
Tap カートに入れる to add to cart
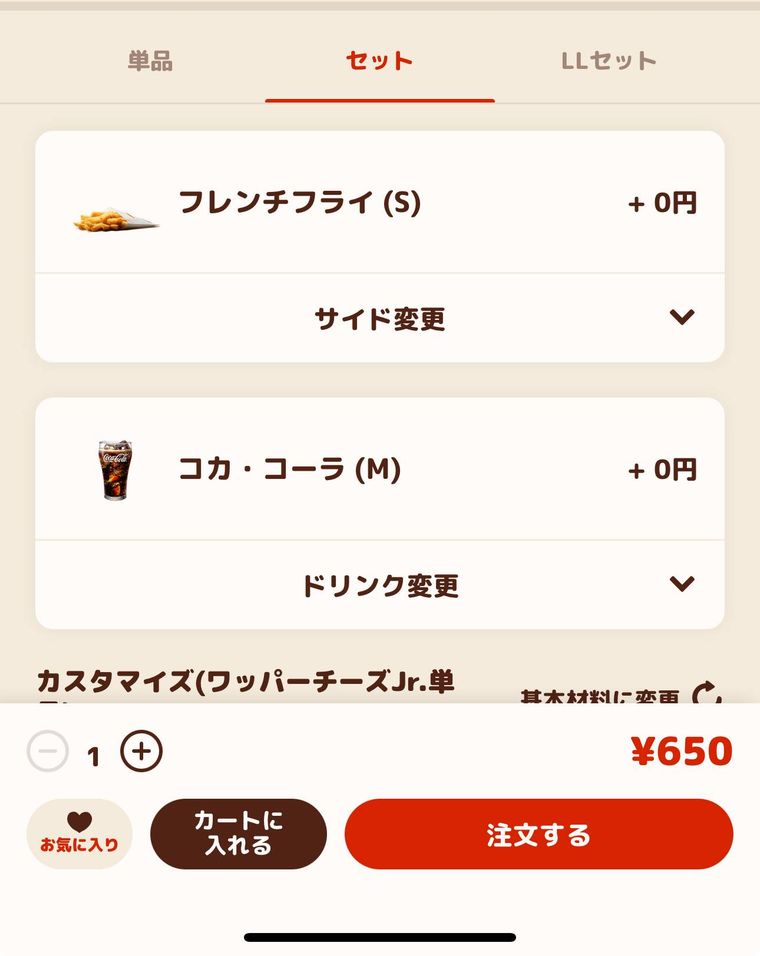pyautogui.click(x=238, y=834)
